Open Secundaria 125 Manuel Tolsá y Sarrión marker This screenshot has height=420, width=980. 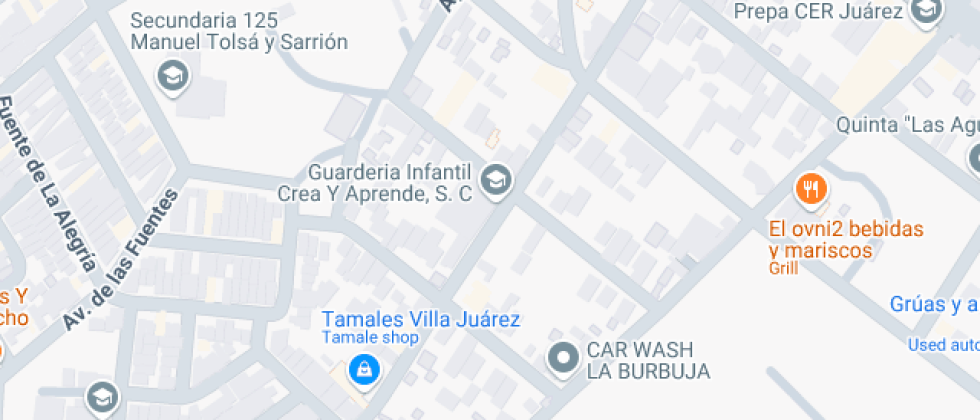click(175, 75)
